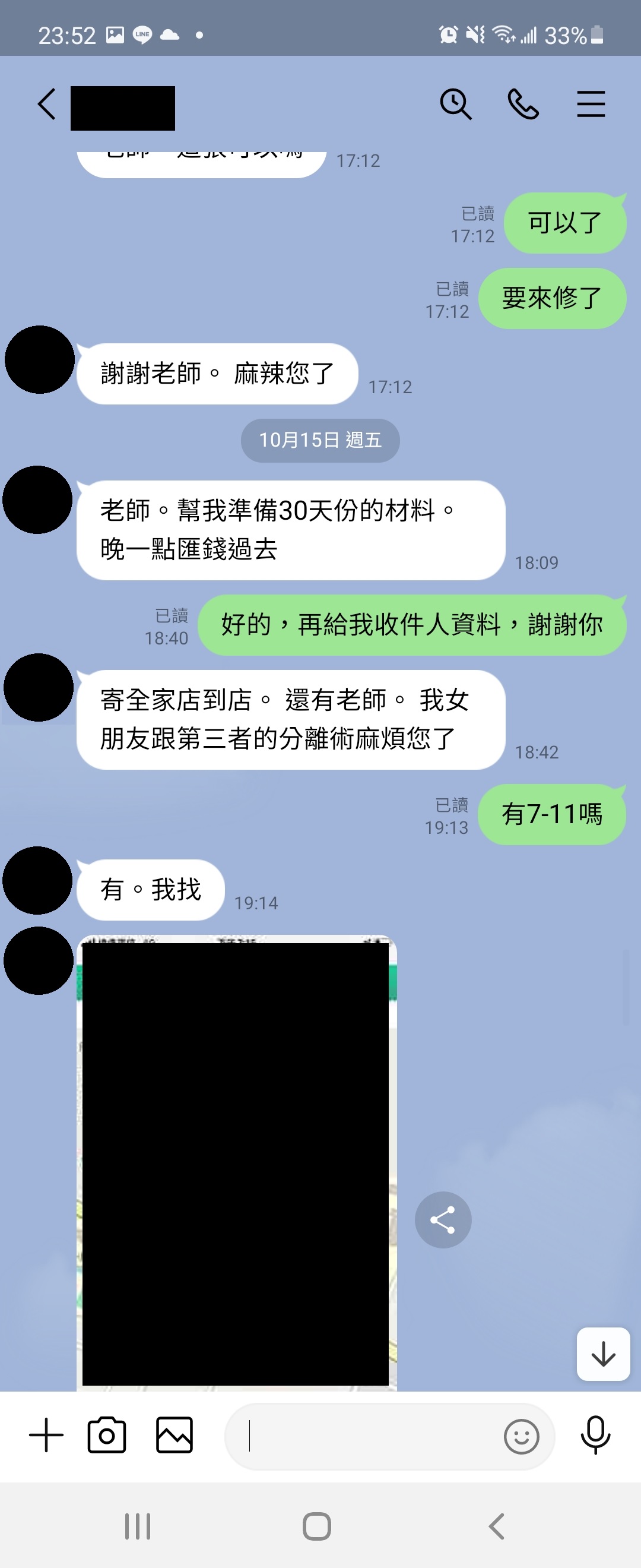Record a voice message
Image resolution: width=641 pixels, height=1568 pixels.
click(x=595, y=1435)
